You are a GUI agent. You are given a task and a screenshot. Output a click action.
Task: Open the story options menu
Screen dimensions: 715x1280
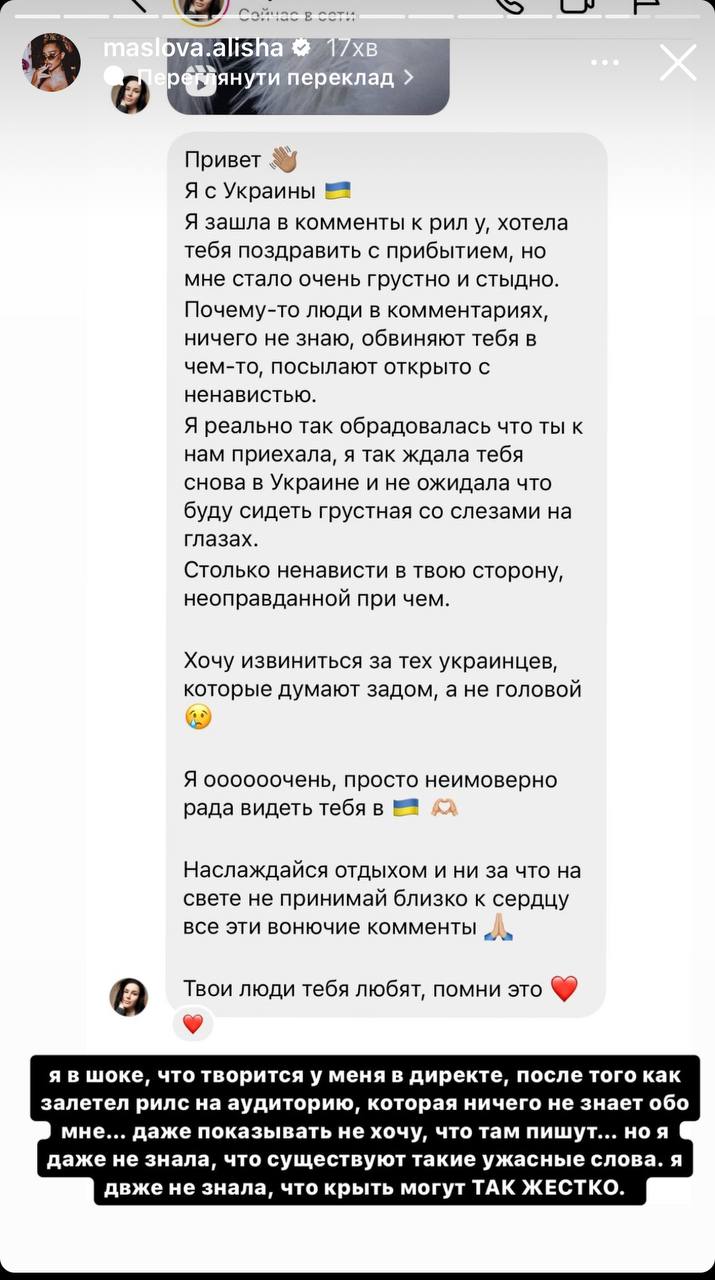pyautogui.click(x=605, y=62)
